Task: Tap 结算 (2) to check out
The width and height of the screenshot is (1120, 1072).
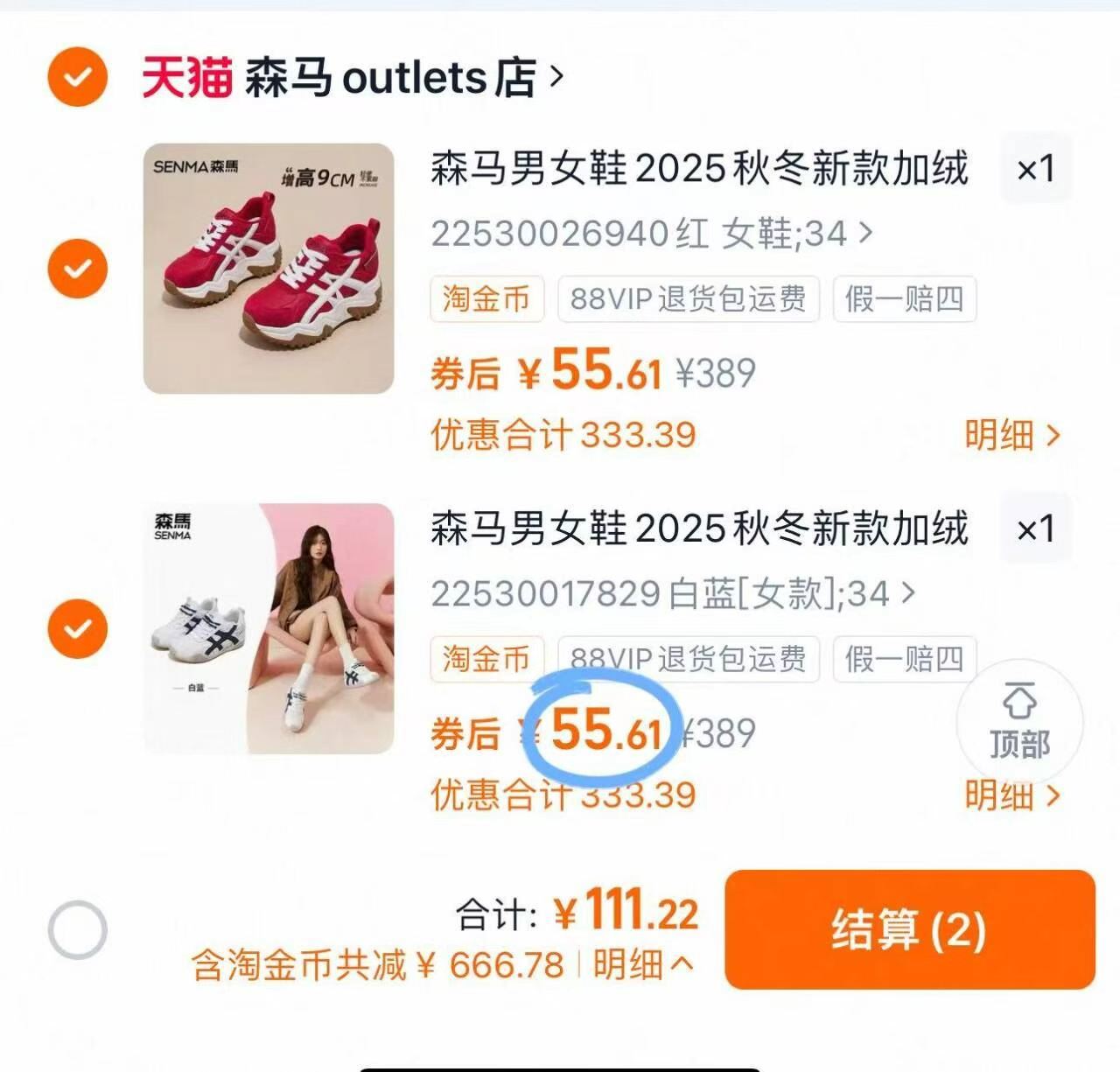Action: coord(909,929)
